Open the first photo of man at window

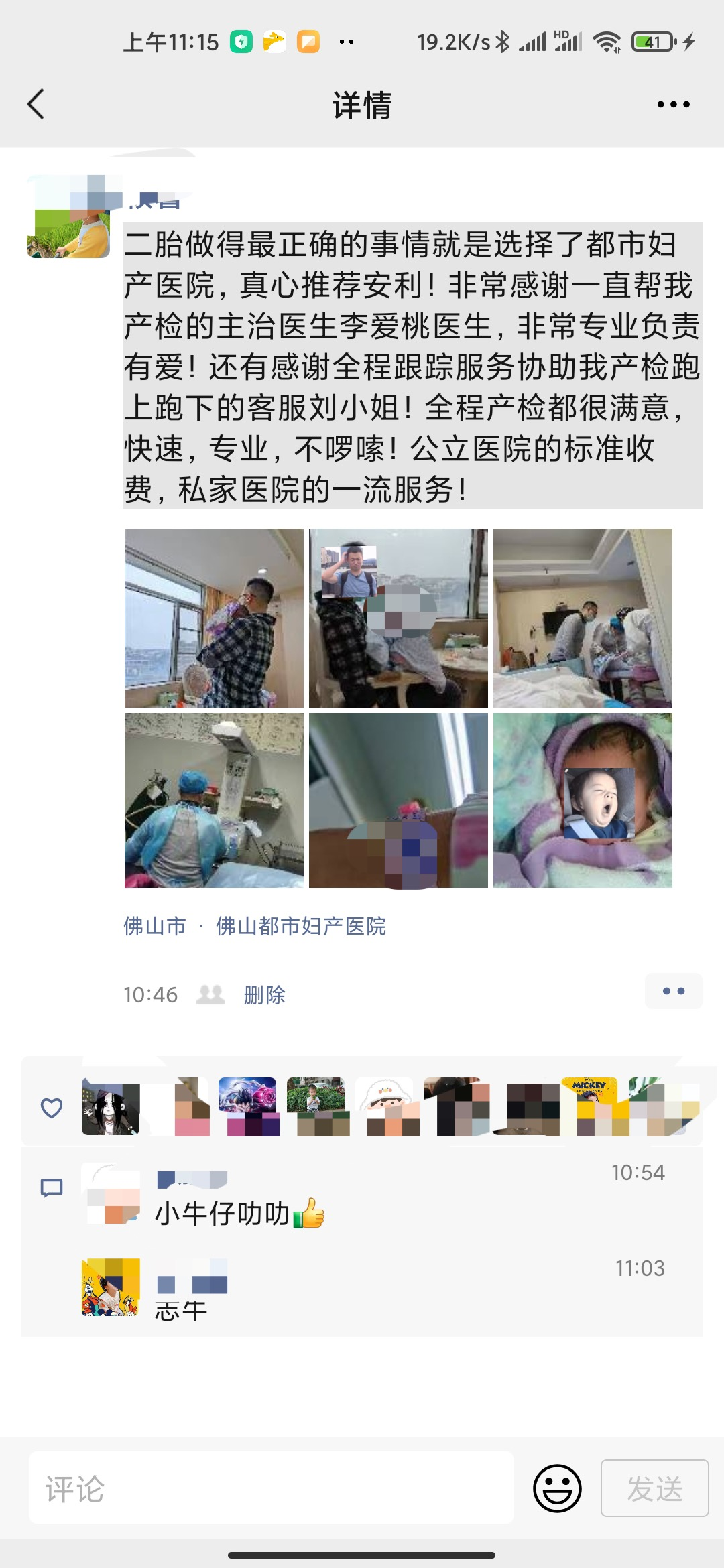coord(214,618)
